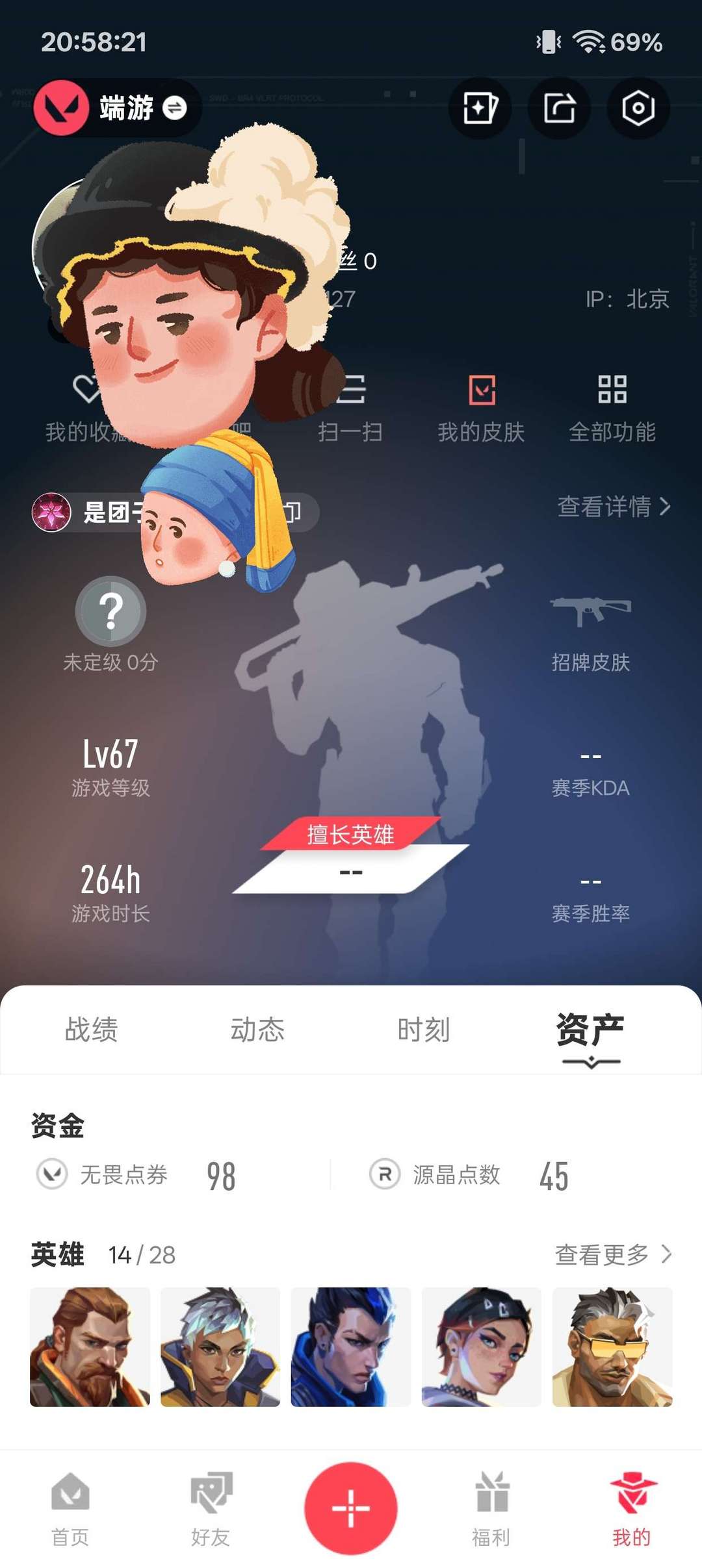The width and height of the screenshot is (702, 1568).
Task: Tap 查看详情 to see profile details
Action: pos(614,507)
